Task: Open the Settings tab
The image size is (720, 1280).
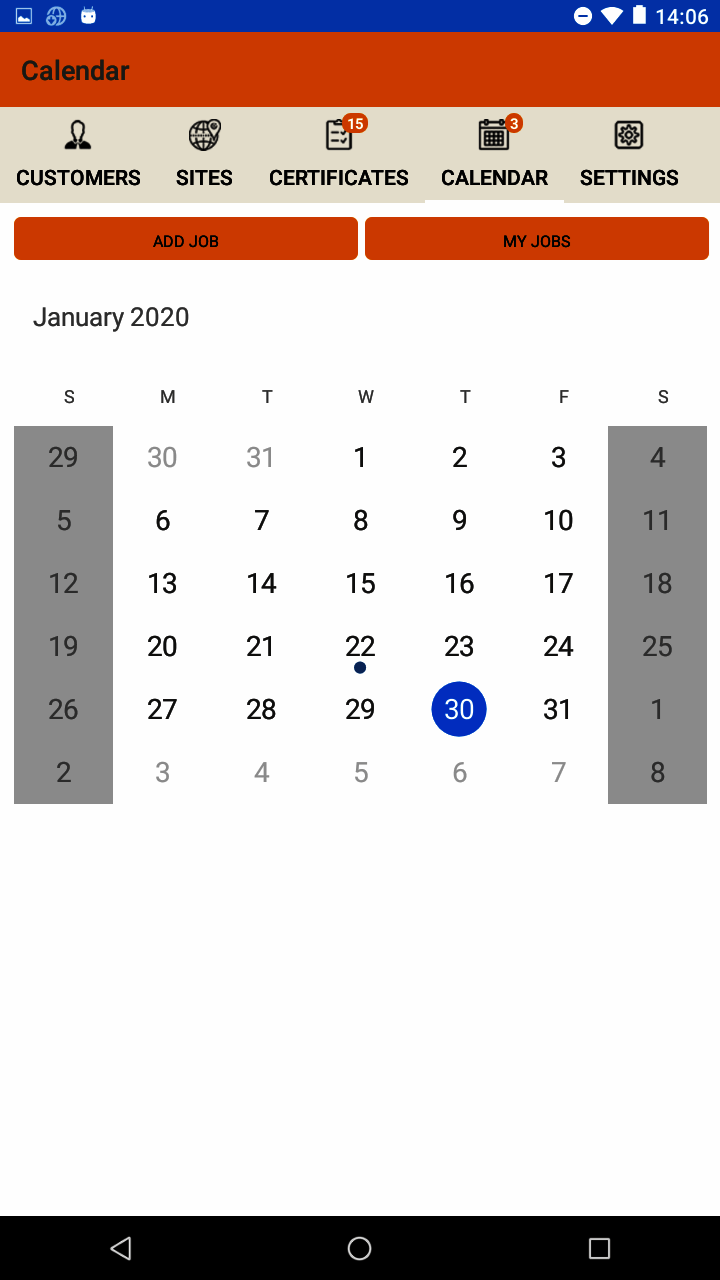Action: (x=629, y=155)
